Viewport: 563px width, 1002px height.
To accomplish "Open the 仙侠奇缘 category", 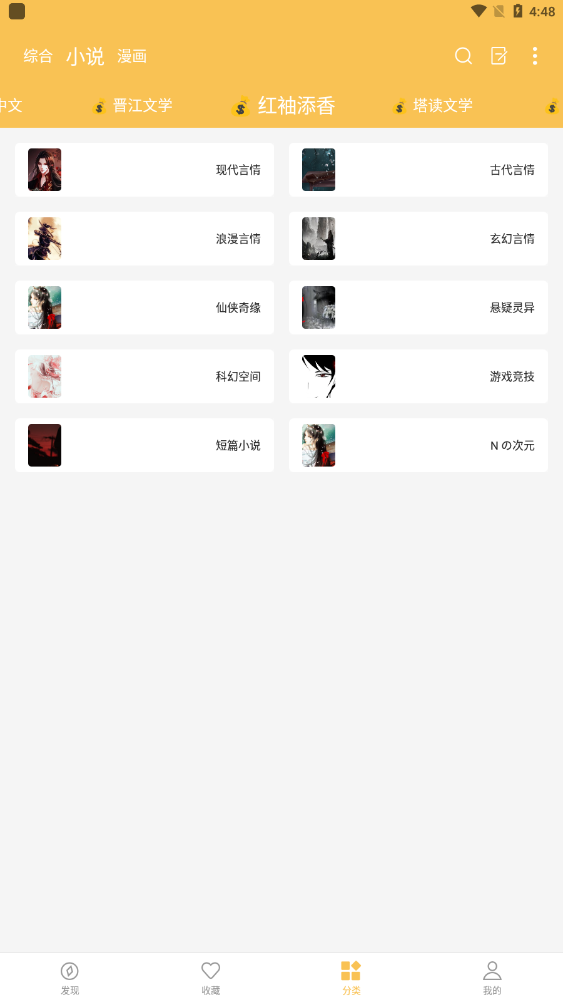I will (x=144, y=308).
